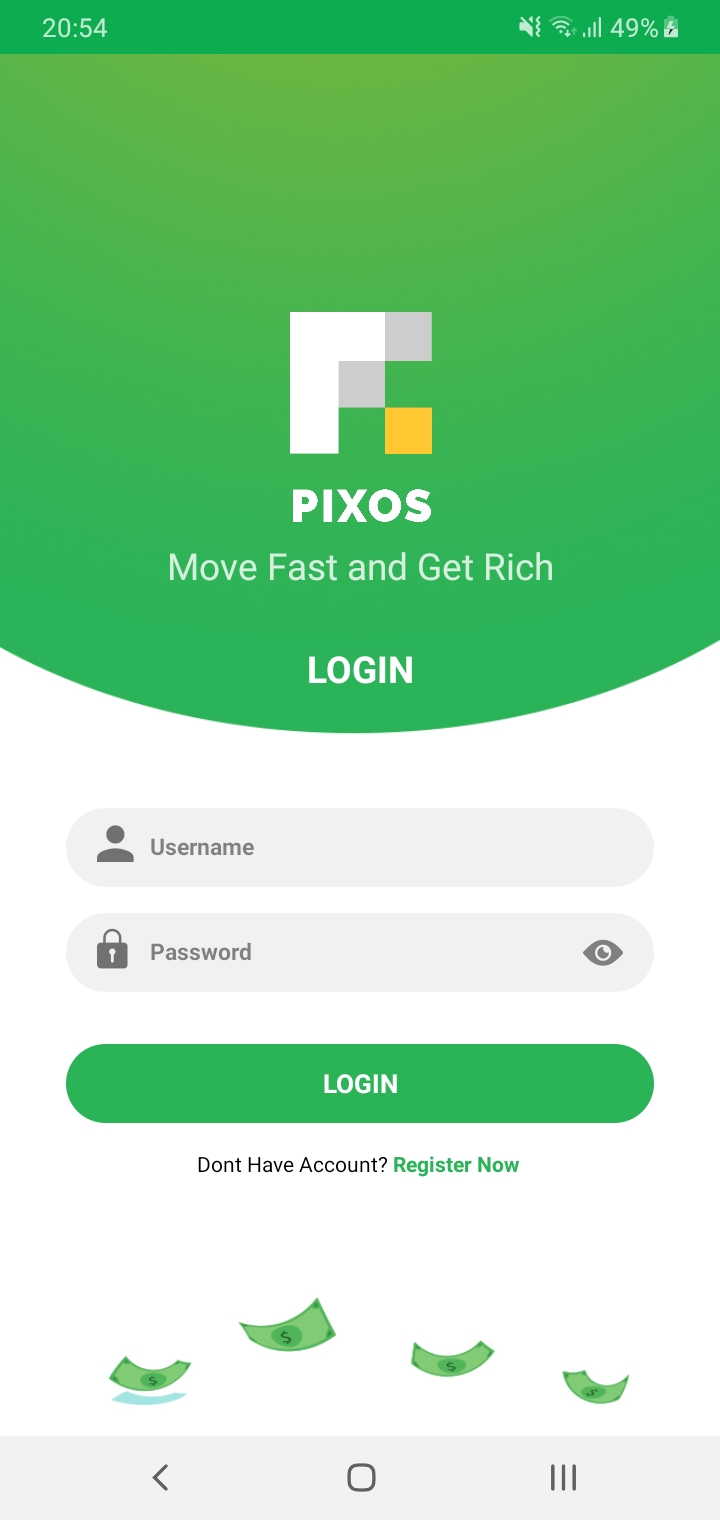
Task: Open recent apps from the navigation bar
Action: pyautogui.click(x=563, y=1477)
